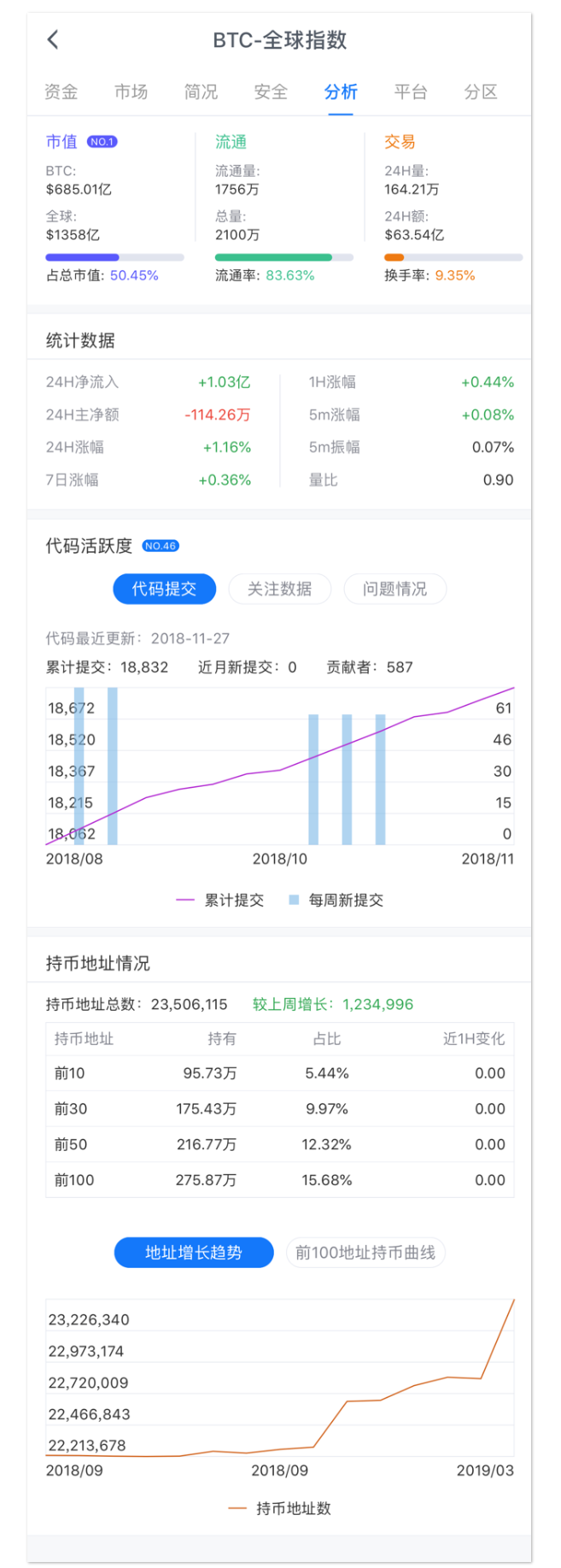The height and width of the screenshot is (1568, 561).
Task: Open the 分区 tab
Action: (481, 92)
